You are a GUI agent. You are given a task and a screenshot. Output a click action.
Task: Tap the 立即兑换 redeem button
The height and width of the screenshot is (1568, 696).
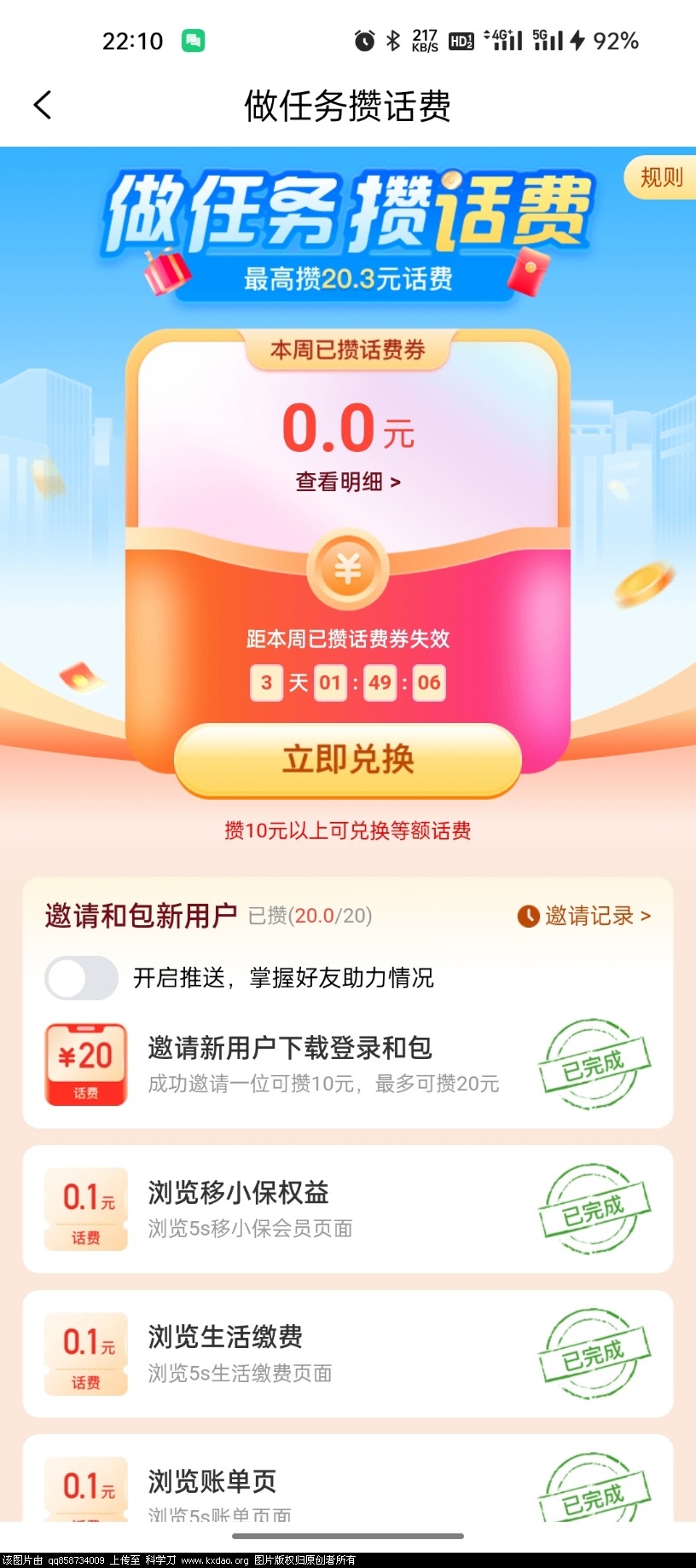pyautogui.click(x=347, y=759)
